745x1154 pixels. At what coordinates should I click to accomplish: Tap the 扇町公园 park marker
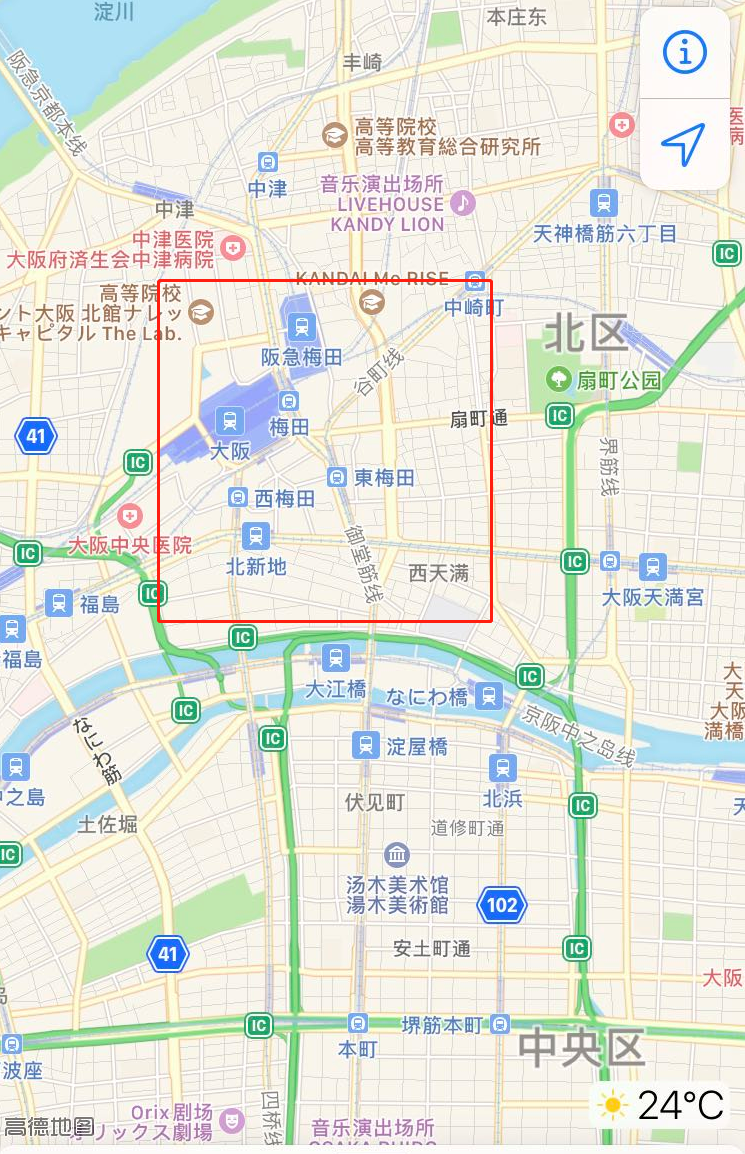557,380
